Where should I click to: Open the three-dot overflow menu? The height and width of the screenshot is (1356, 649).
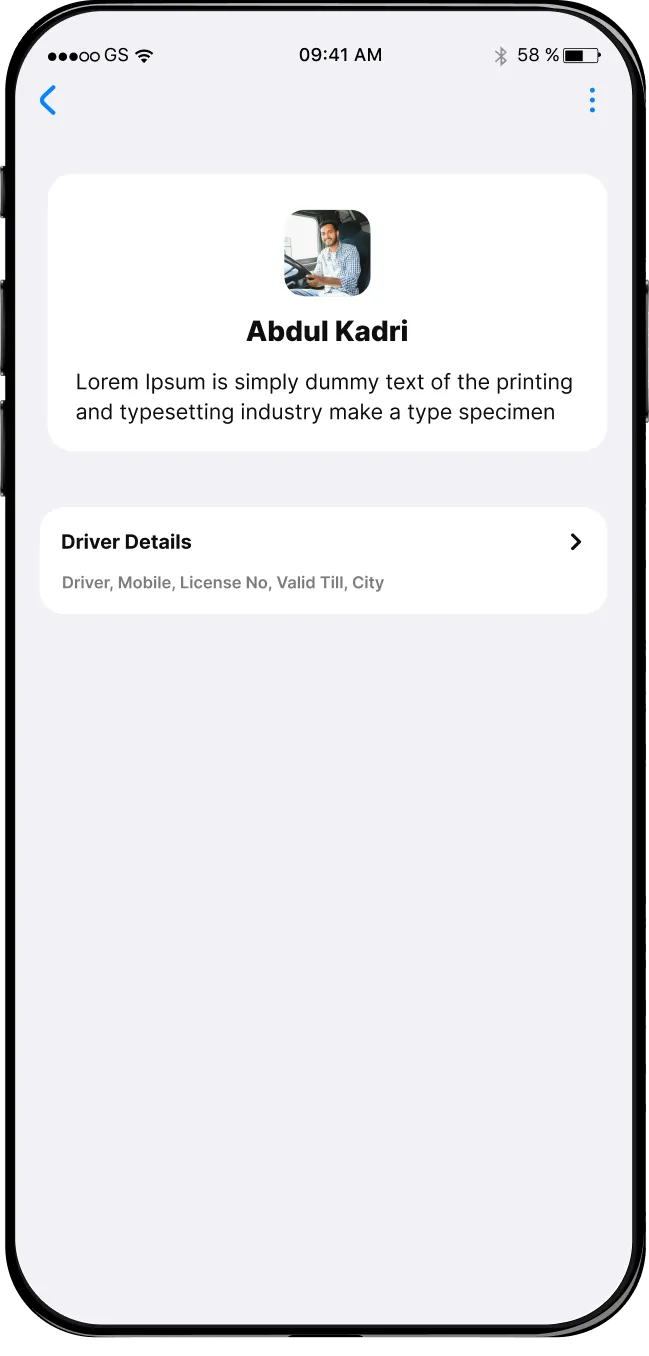click(x=592, y=100)
